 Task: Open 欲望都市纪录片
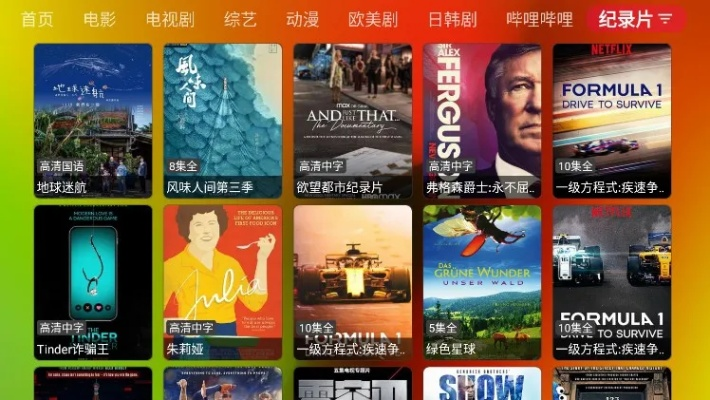pyautogui.click(x=353, y=120)
